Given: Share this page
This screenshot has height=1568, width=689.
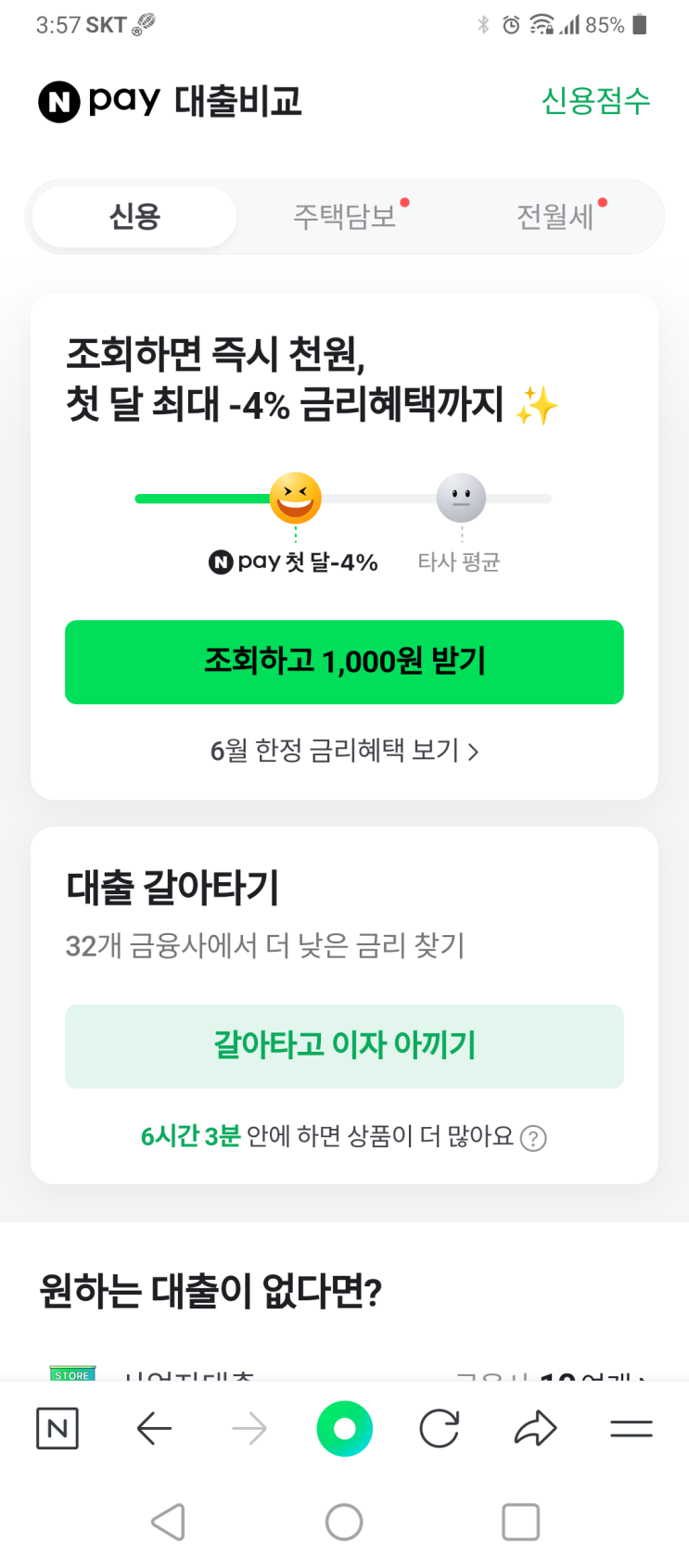Looking at the screenshot, I should point(535,1428).
